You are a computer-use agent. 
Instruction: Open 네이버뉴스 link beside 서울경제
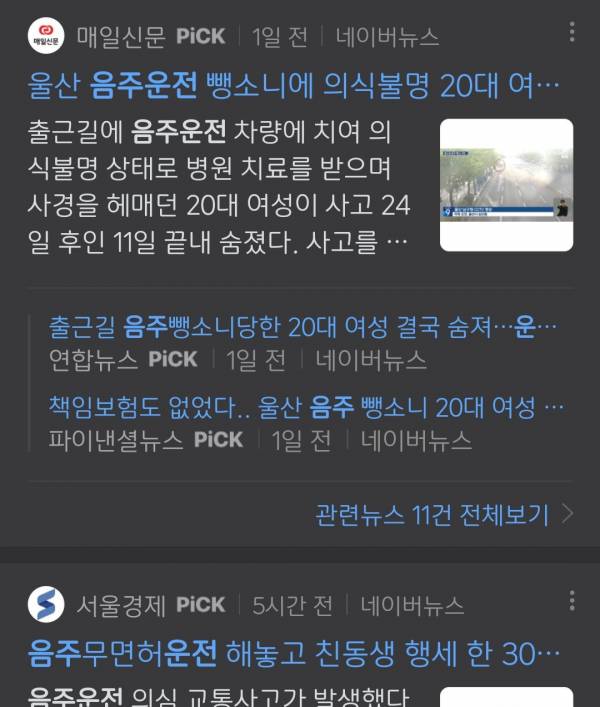(x=413, y=605)
